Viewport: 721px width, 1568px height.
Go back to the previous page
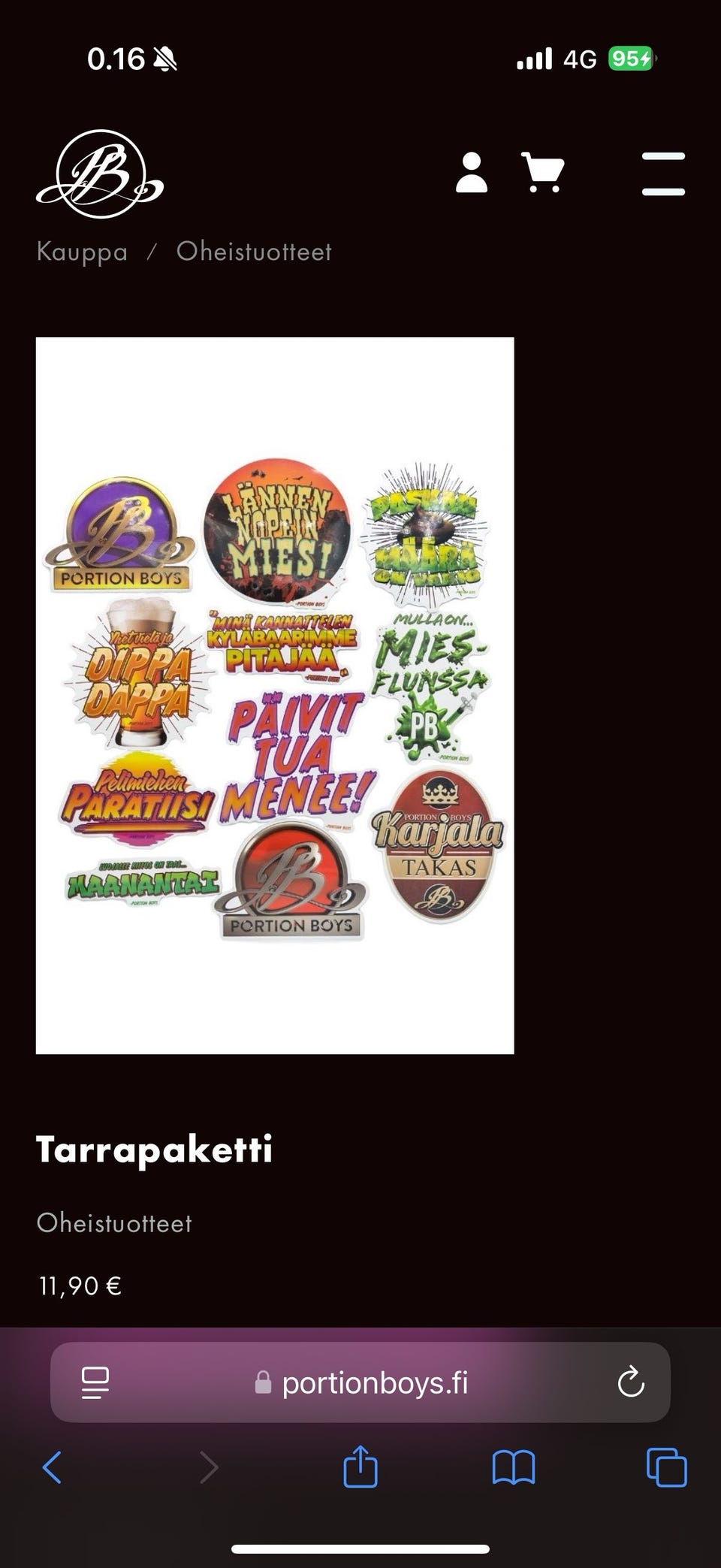52,1467
